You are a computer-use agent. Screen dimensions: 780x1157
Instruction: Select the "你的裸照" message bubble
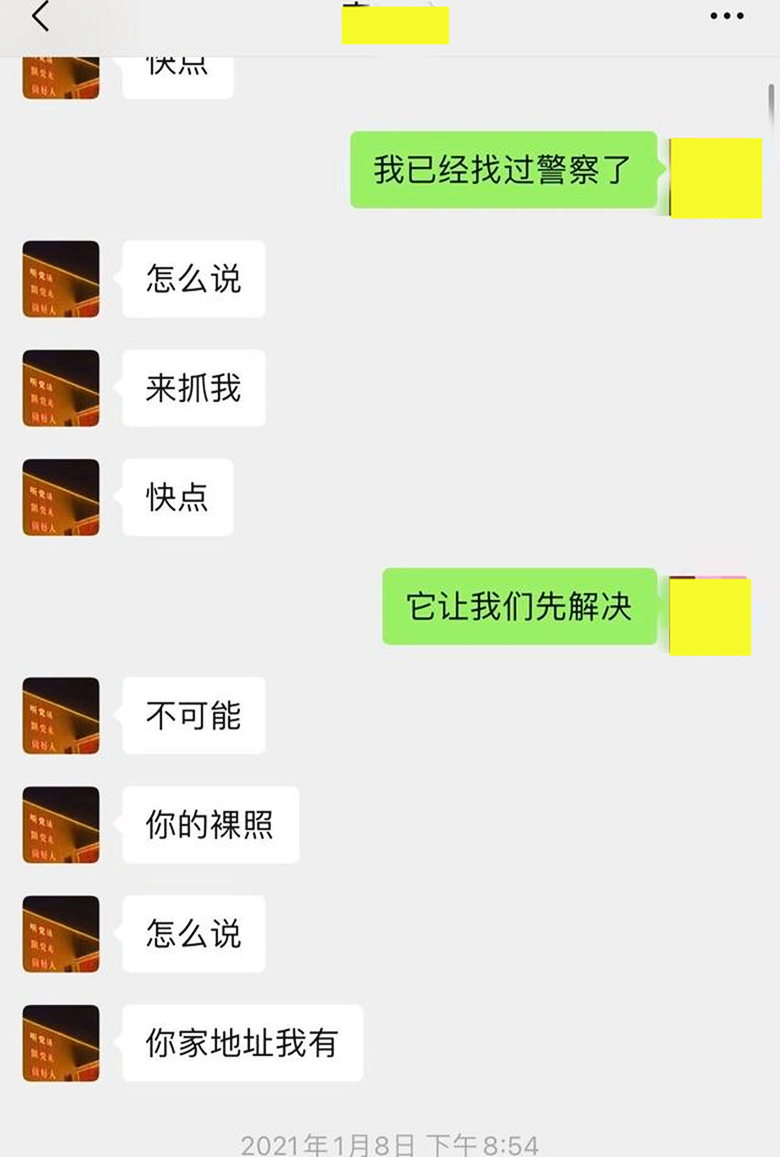(x=210, y=824)
